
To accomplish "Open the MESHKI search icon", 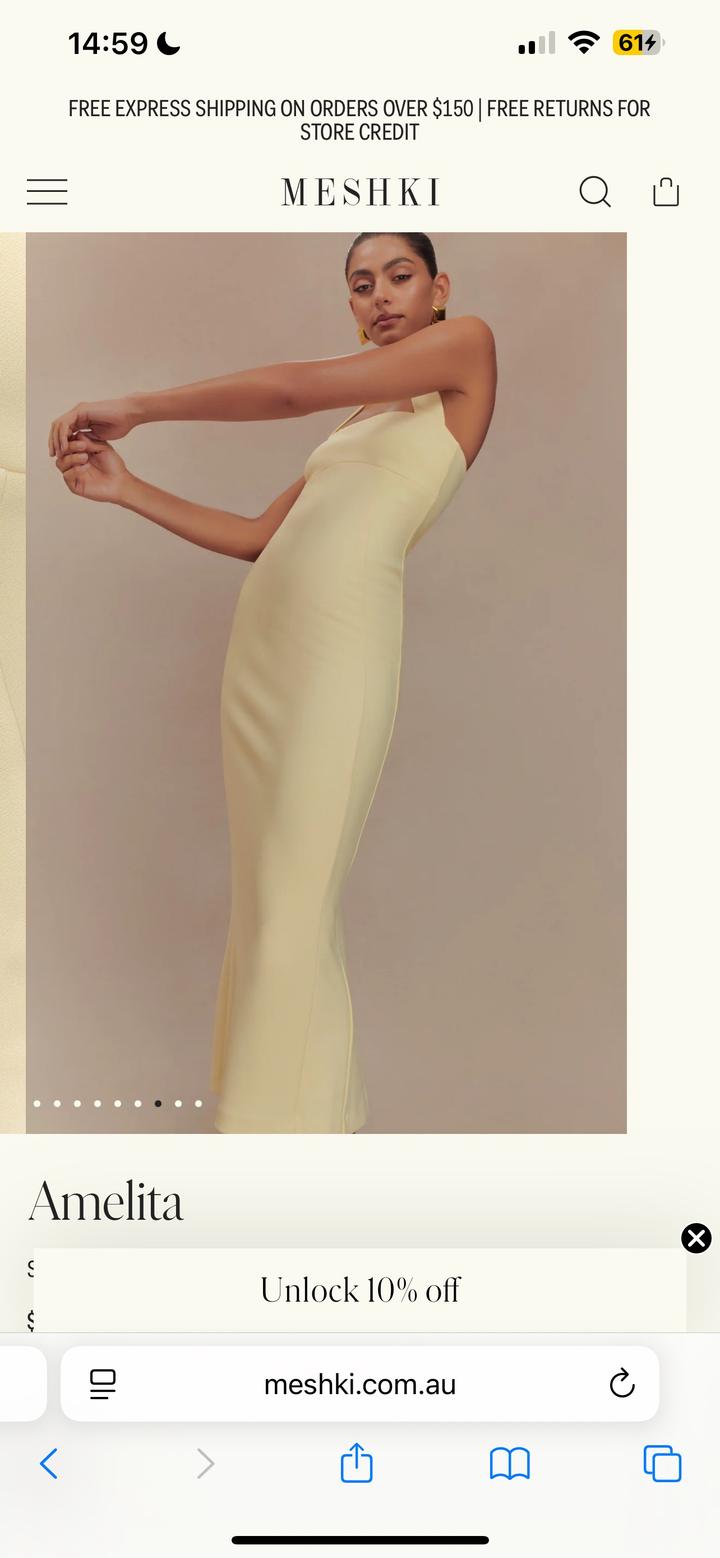I will tap(594, 191).
